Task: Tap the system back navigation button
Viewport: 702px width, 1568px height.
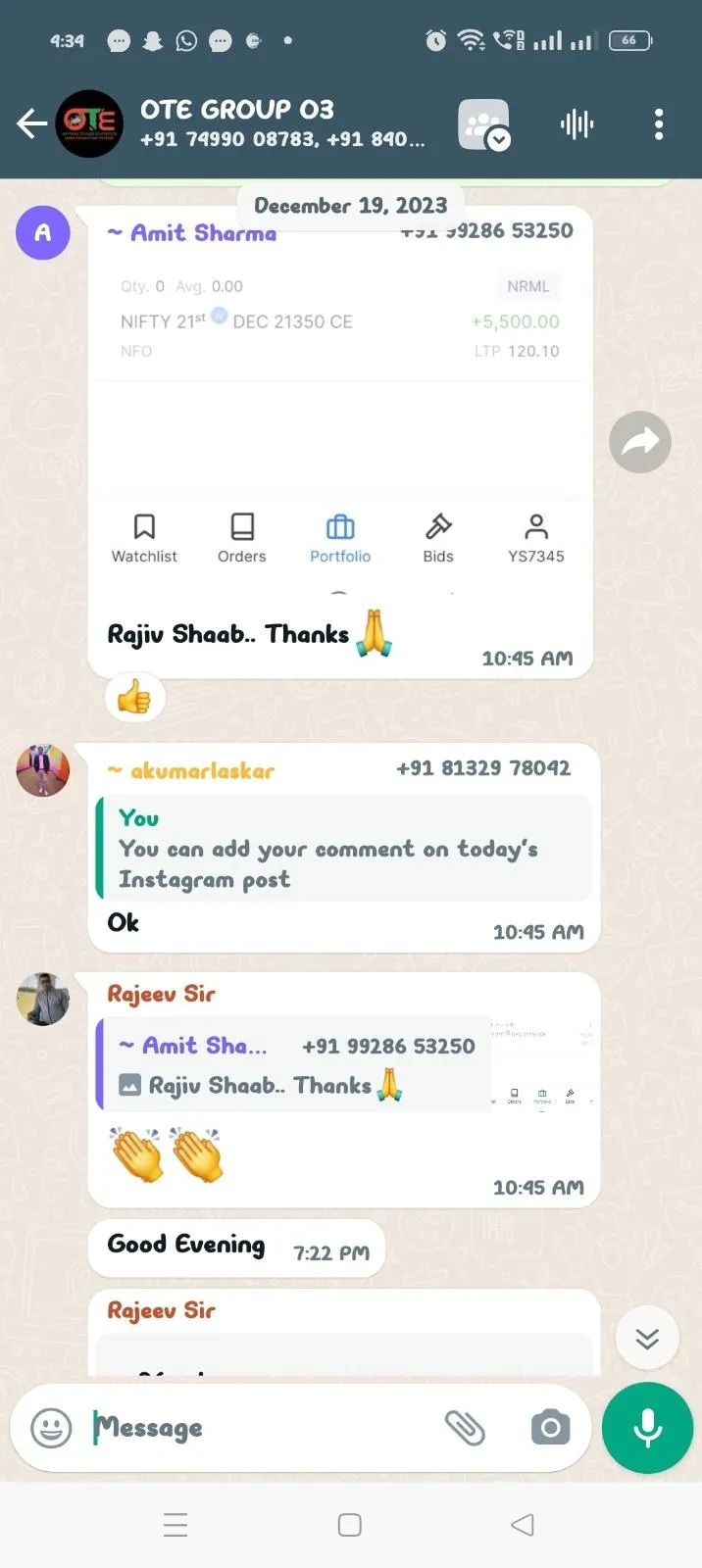Action: 523,1525
